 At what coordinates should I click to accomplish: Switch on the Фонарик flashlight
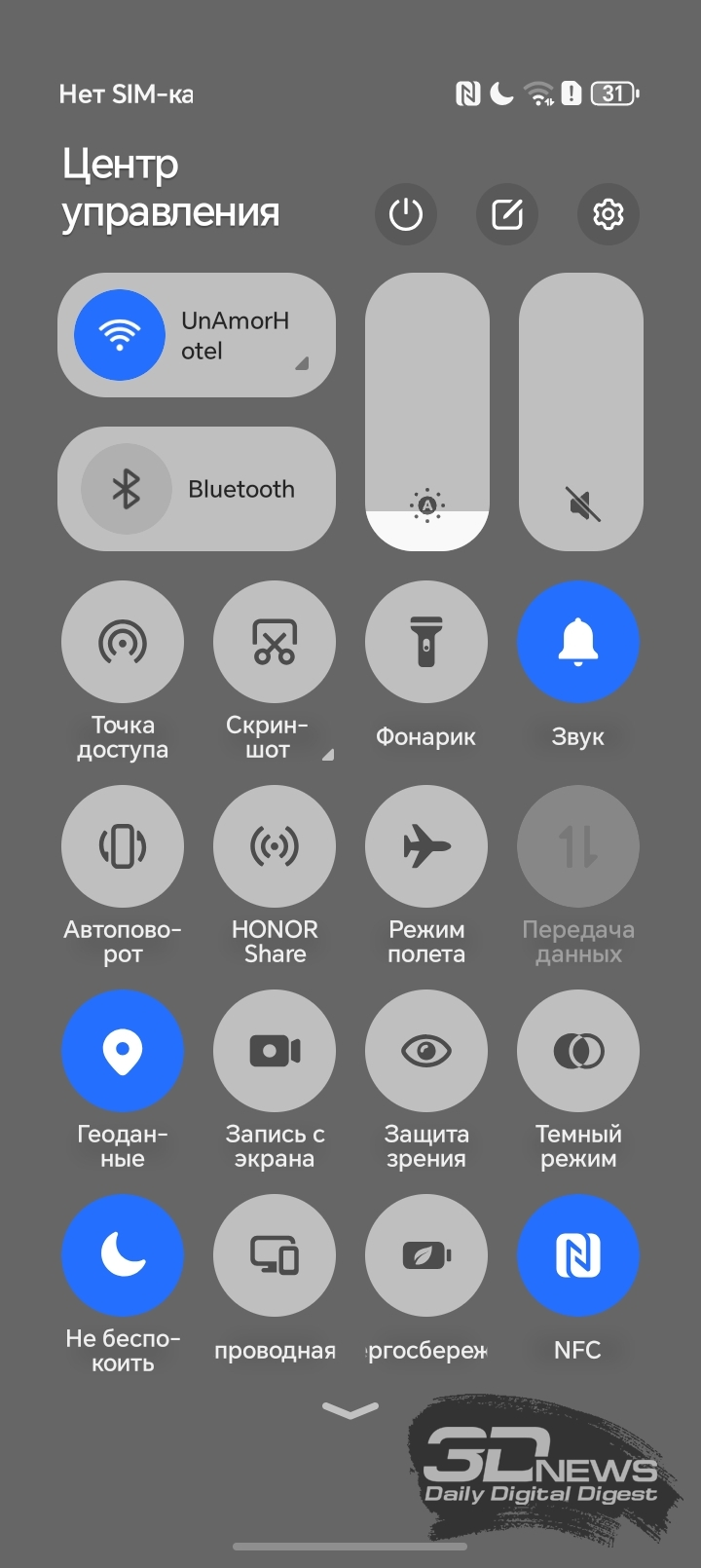(426, 642)
